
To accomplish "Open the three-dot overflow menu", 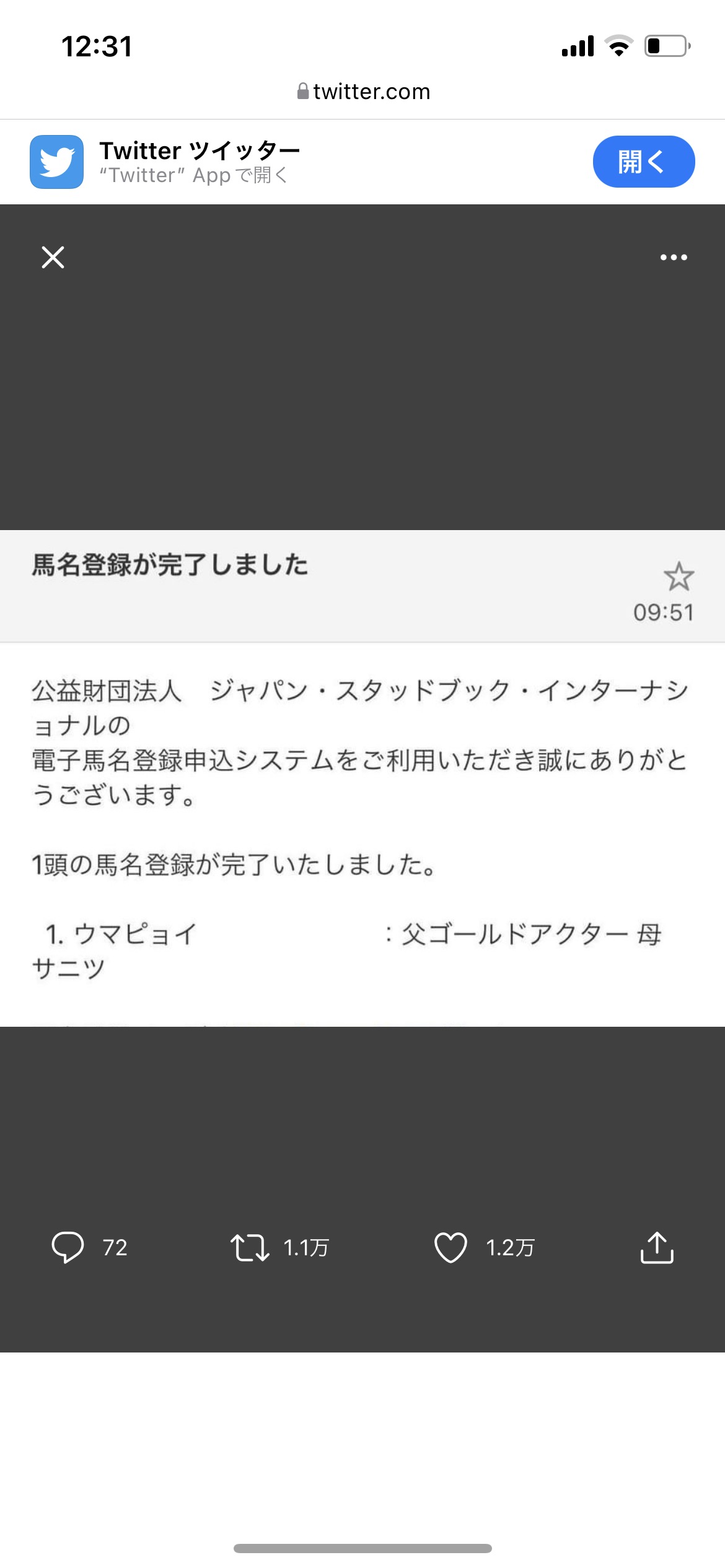I will point(674,257).
